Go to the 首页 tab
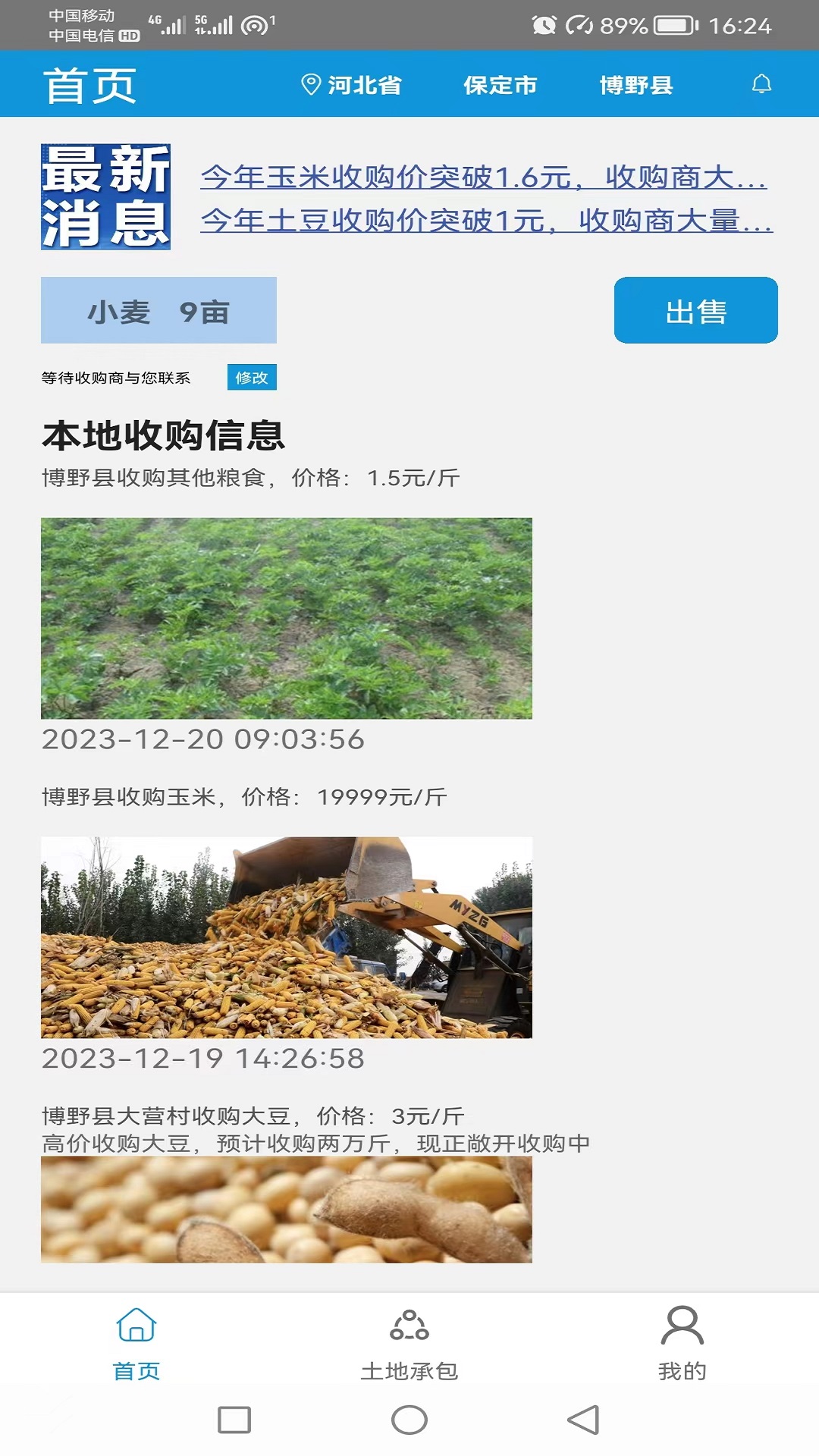This screenshot has width=819, height=1456. (x=136, y=1343)
